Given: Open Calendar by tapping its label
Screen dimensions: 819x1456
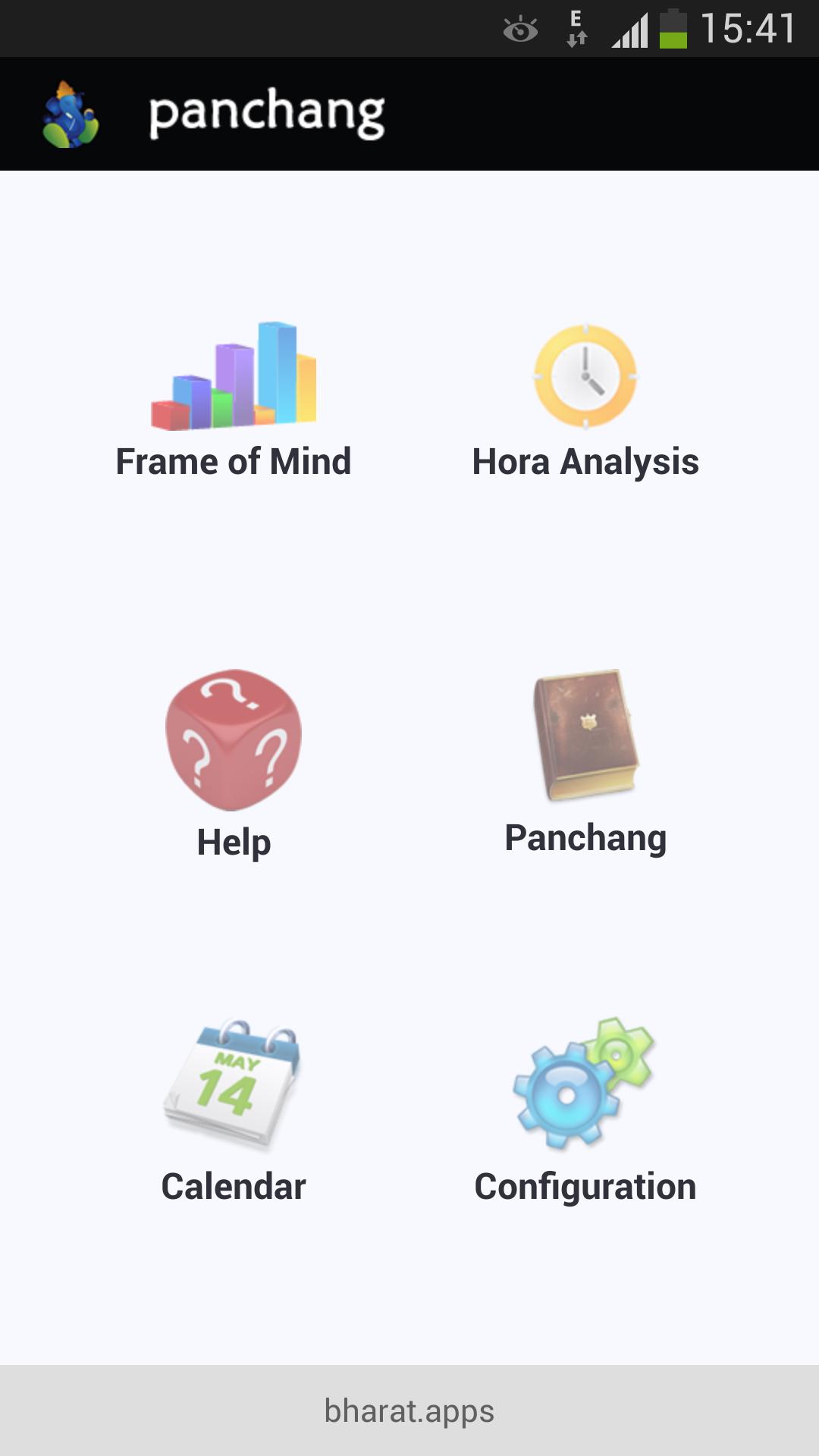Looking at the screenshot, I should 234,1187.
